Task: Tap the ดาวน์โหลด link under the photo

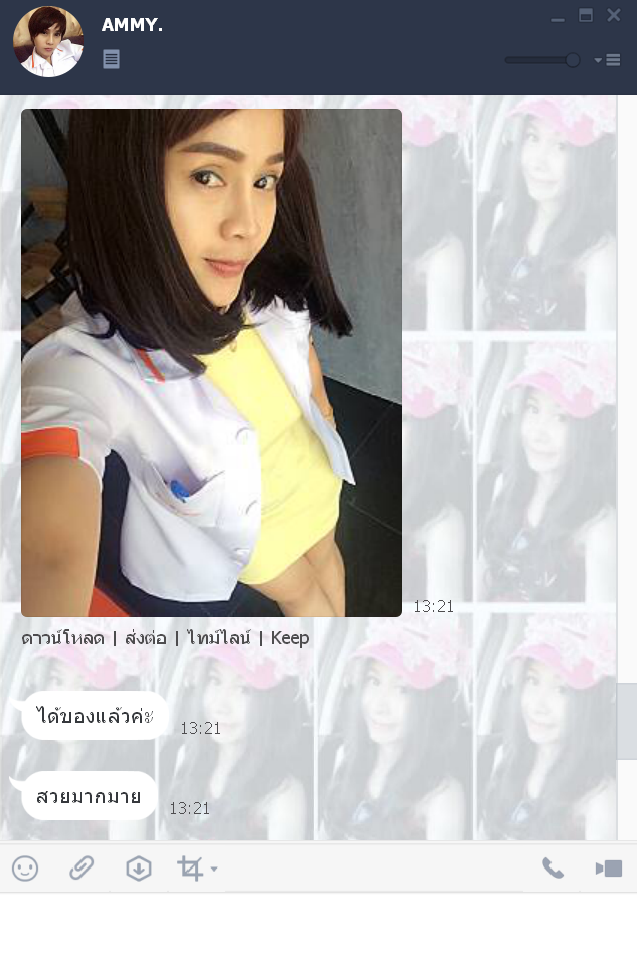Action: coord(63,638)
